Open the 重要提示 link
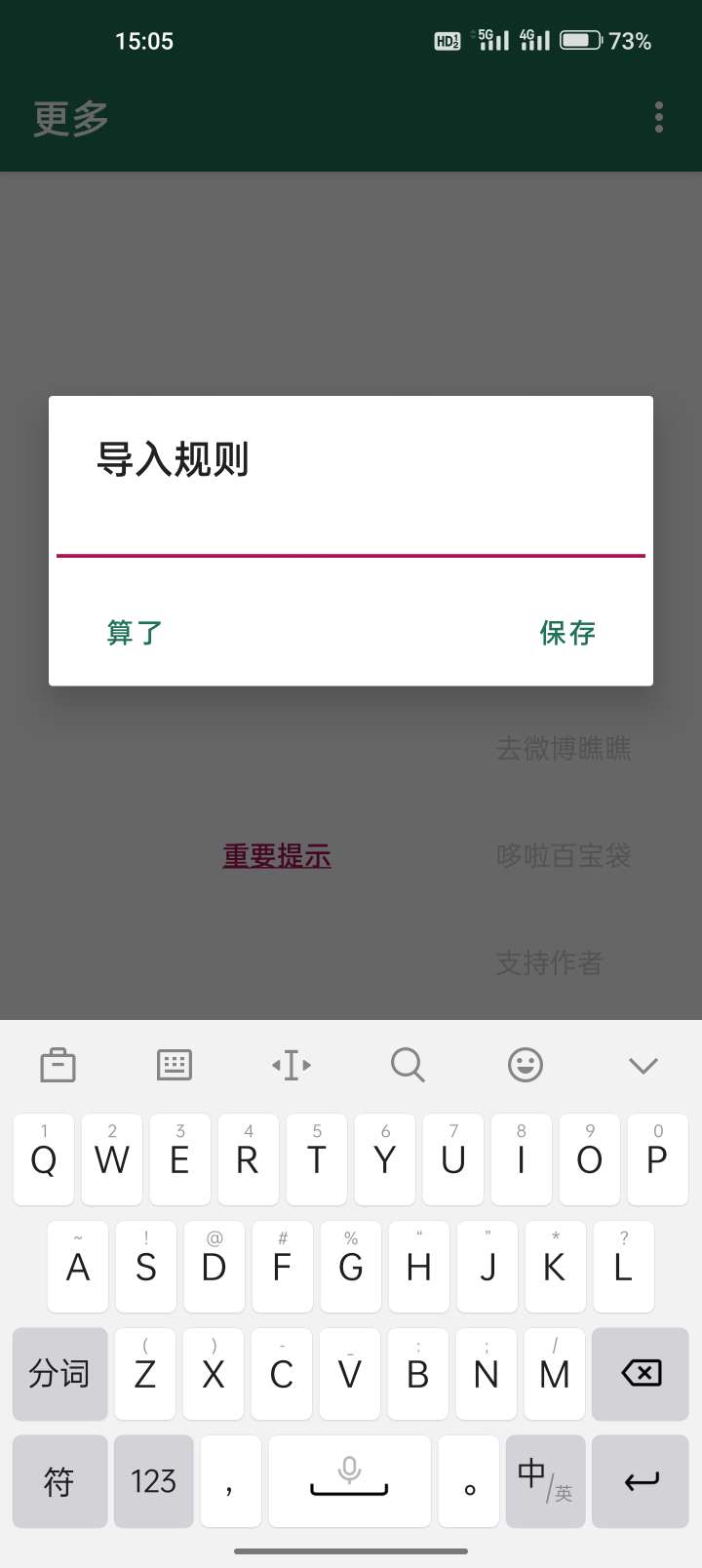This screenshot has width=702, height=1568. pyautogui.click(x=276, y=856)
